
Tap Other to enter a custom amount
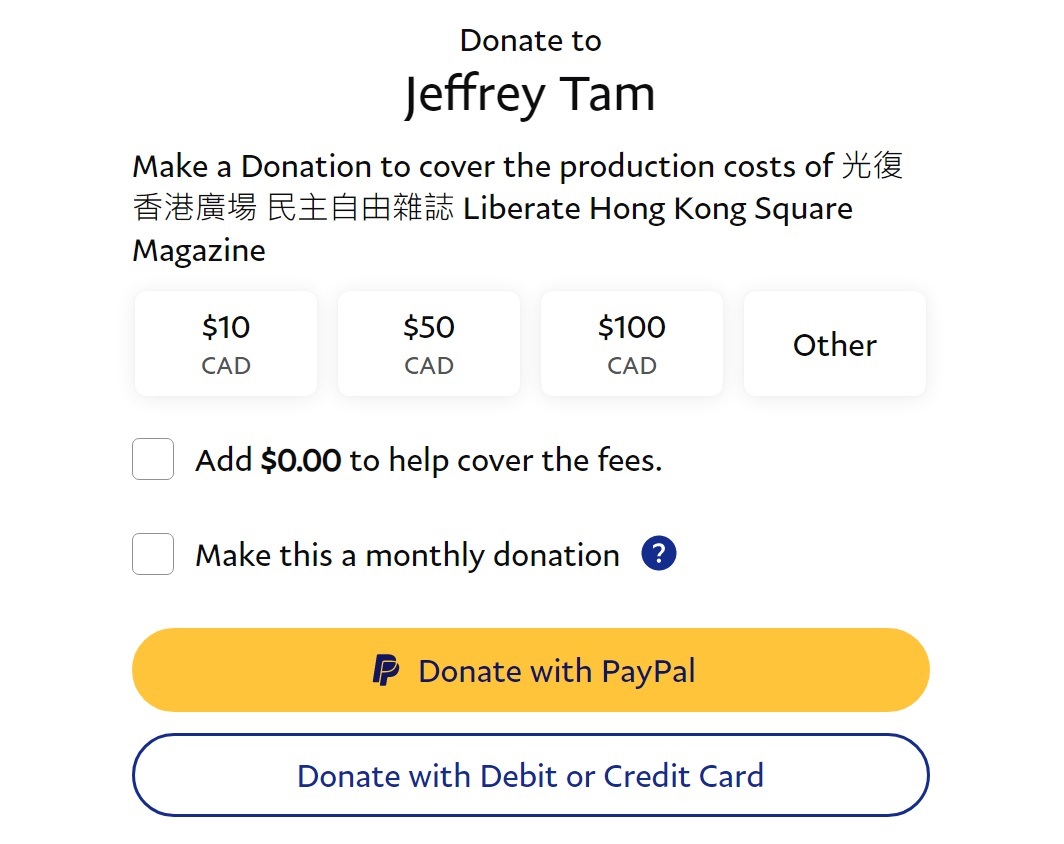tap(834, 344)
